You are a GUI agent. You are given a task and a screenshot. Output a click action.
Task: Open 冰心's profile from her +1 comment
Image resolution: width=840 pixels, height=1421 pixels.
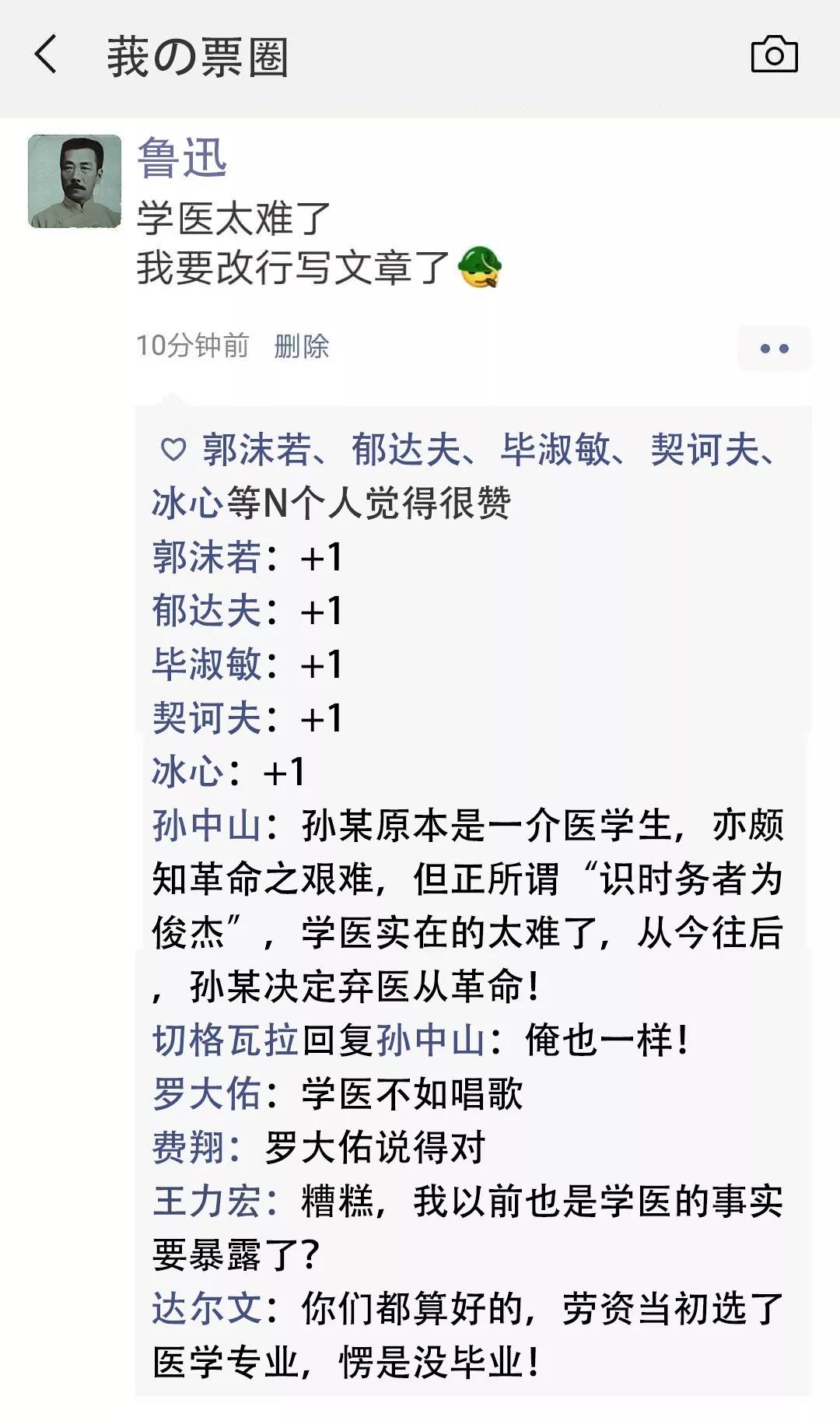click(x=187, y=772)
